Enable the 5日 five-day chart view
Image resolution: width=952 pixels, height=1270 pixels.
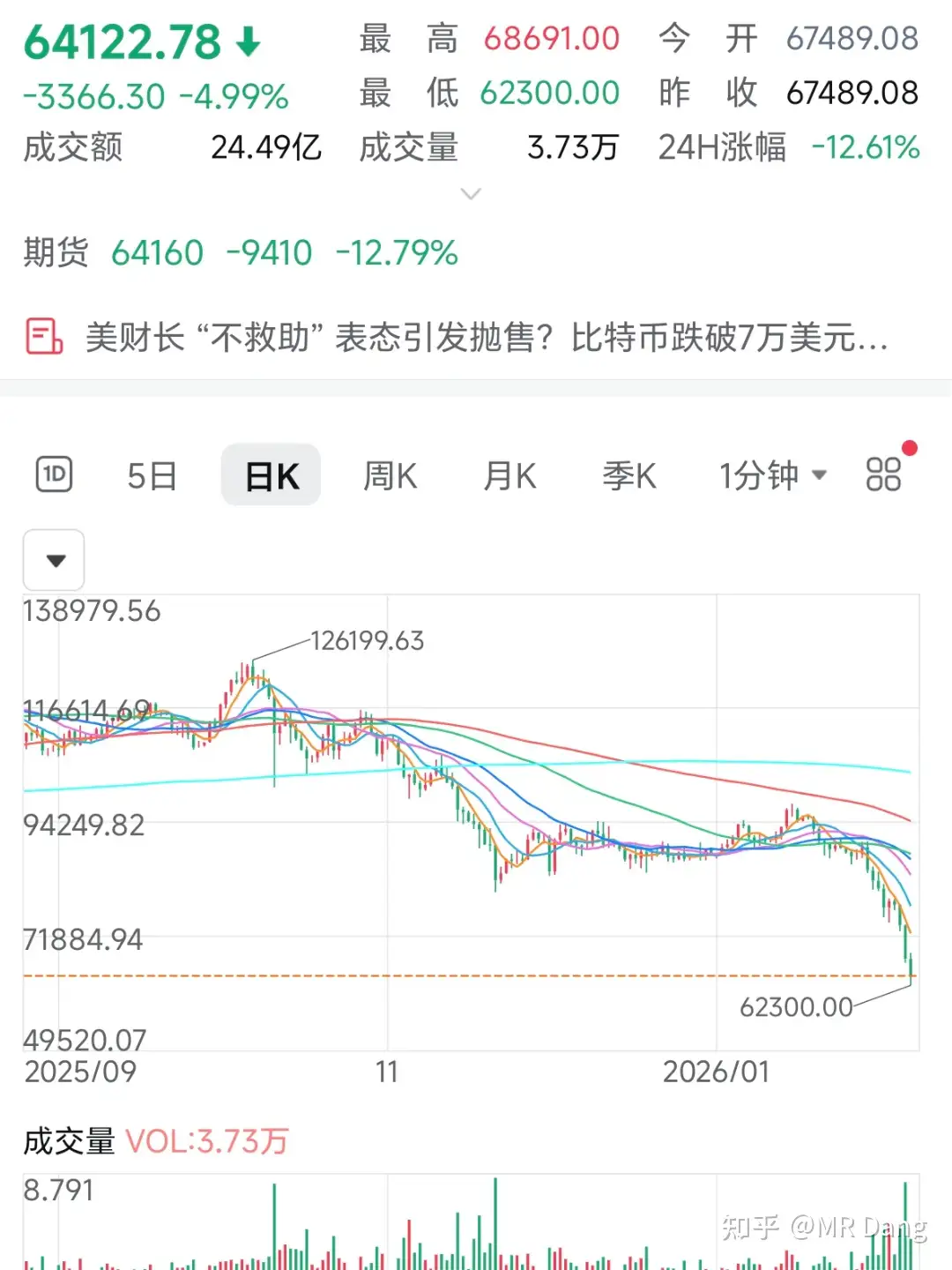pos(150,474)
